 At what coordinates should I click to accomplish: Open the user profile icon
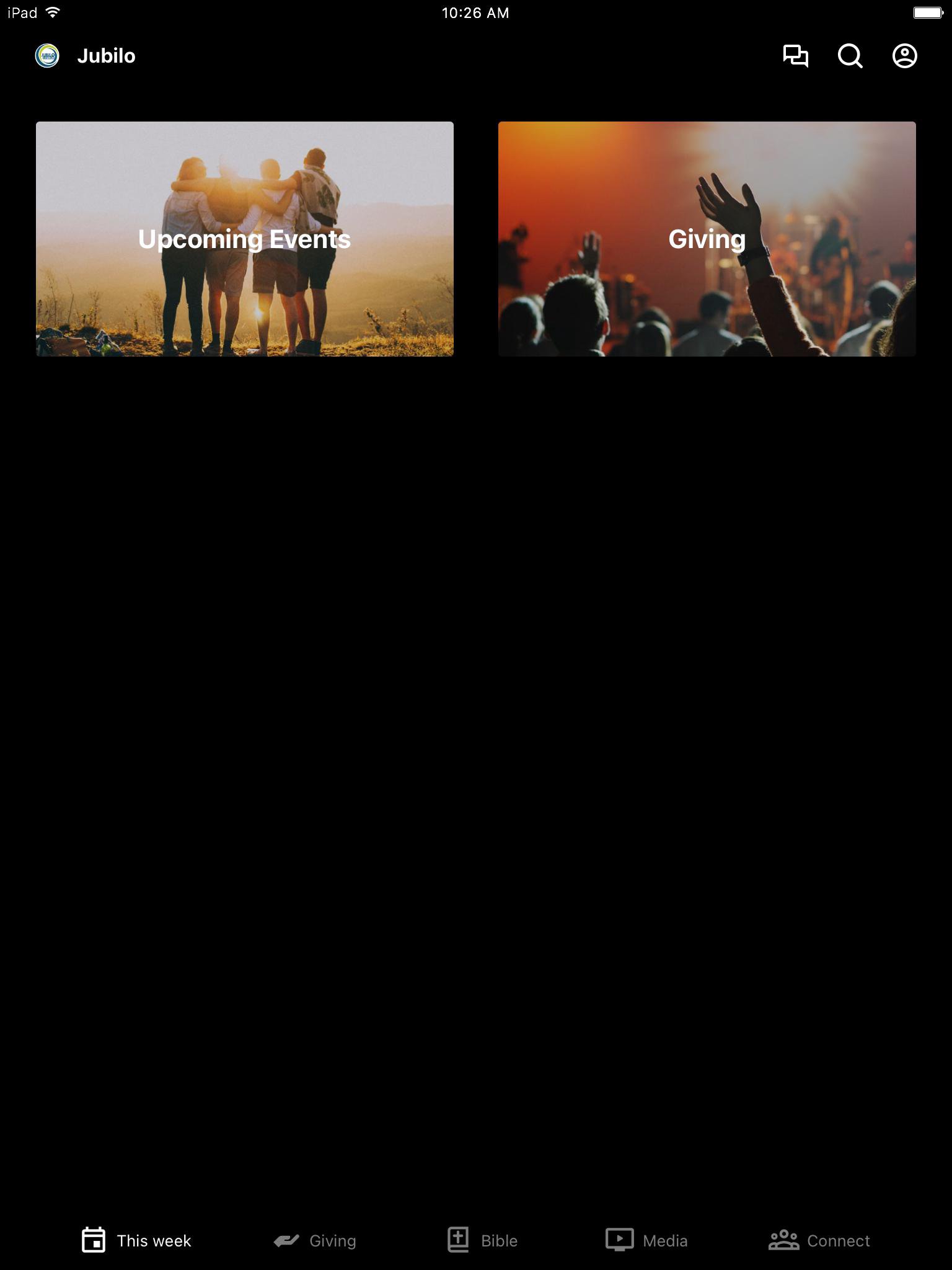(x=904, y=56)
